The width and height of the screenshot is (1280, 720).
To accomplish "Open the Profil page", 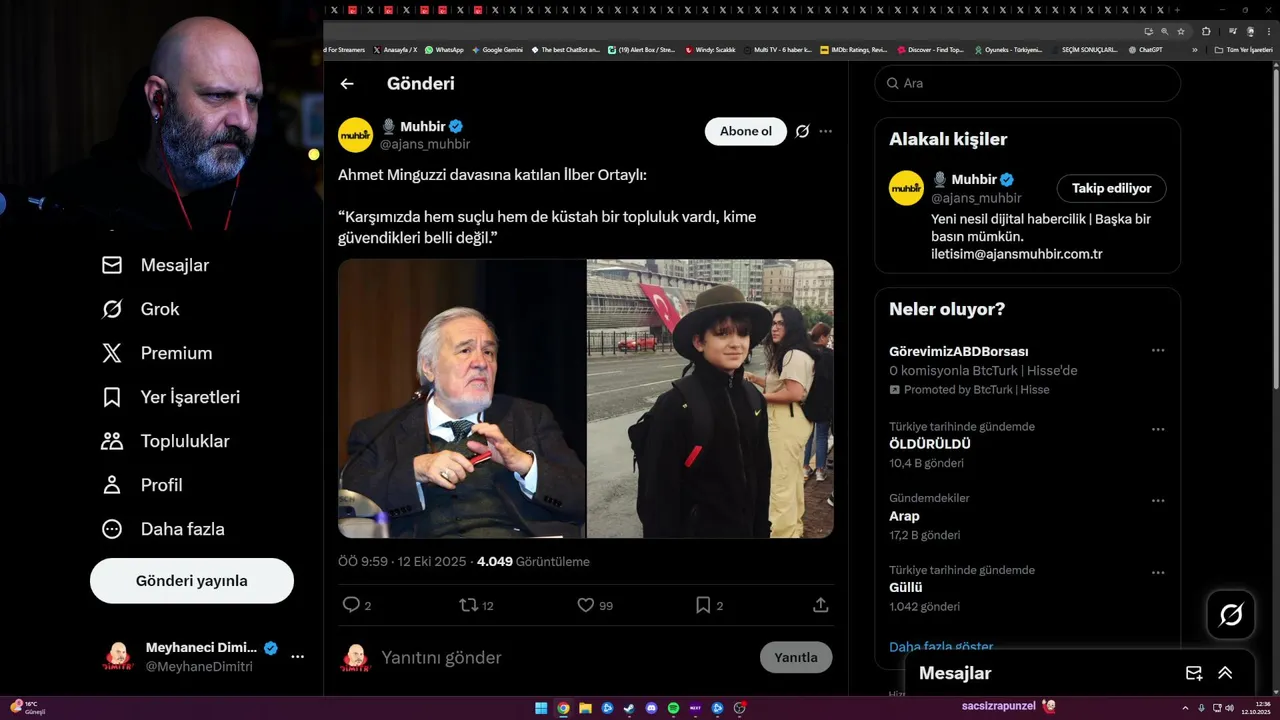I will [x=161, y=485].
